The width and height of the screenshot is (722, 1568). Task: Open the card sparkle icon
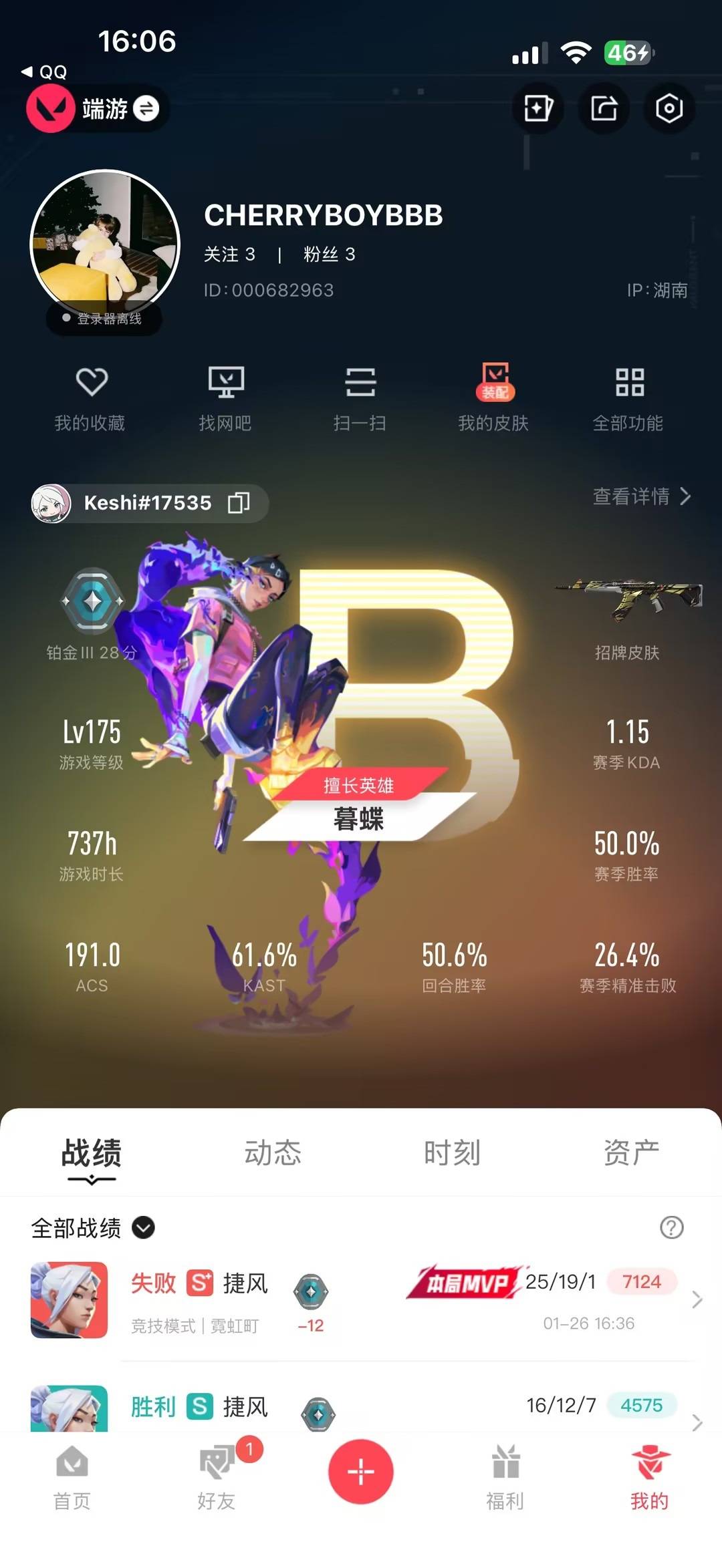pos(538,108)
